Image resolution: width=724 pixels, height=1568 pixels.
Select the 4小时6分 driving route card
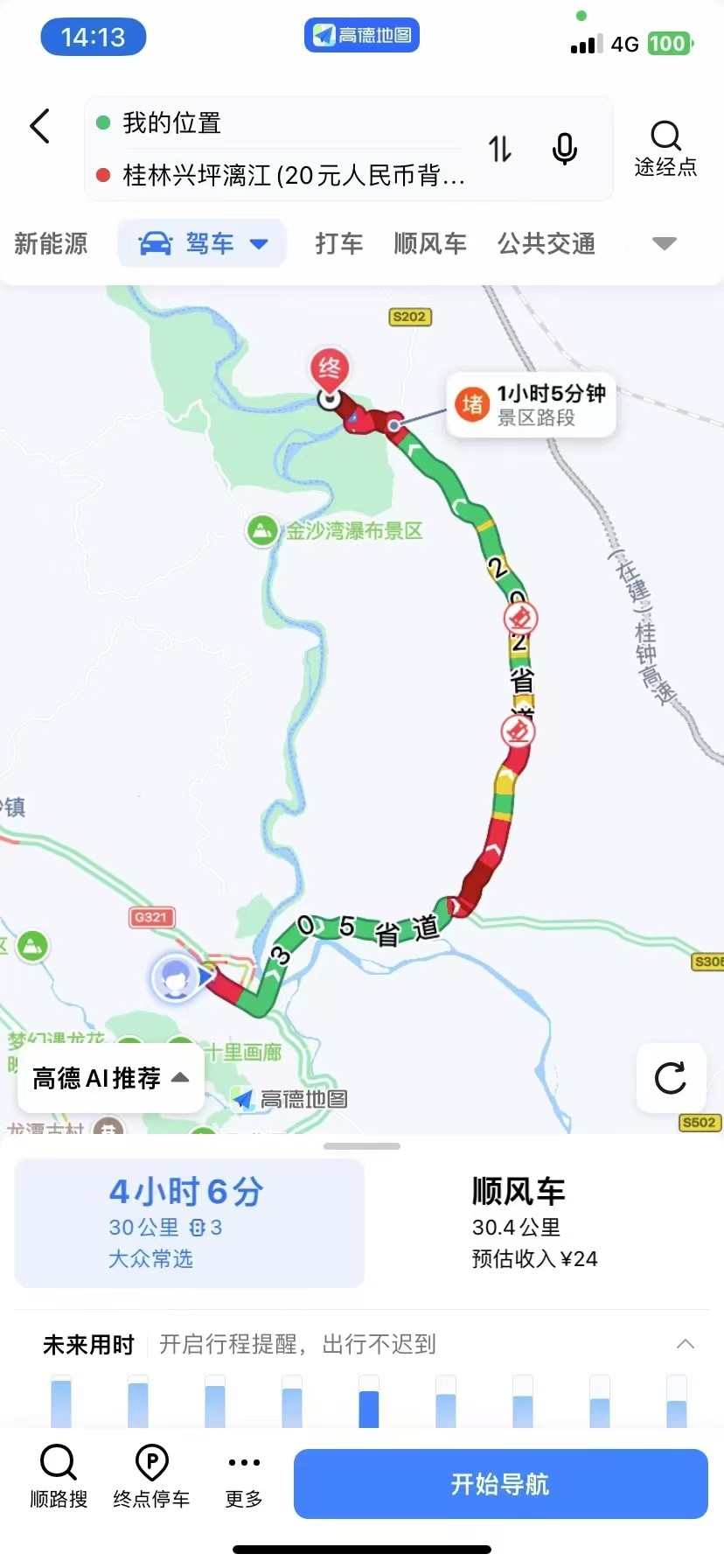189,1223
